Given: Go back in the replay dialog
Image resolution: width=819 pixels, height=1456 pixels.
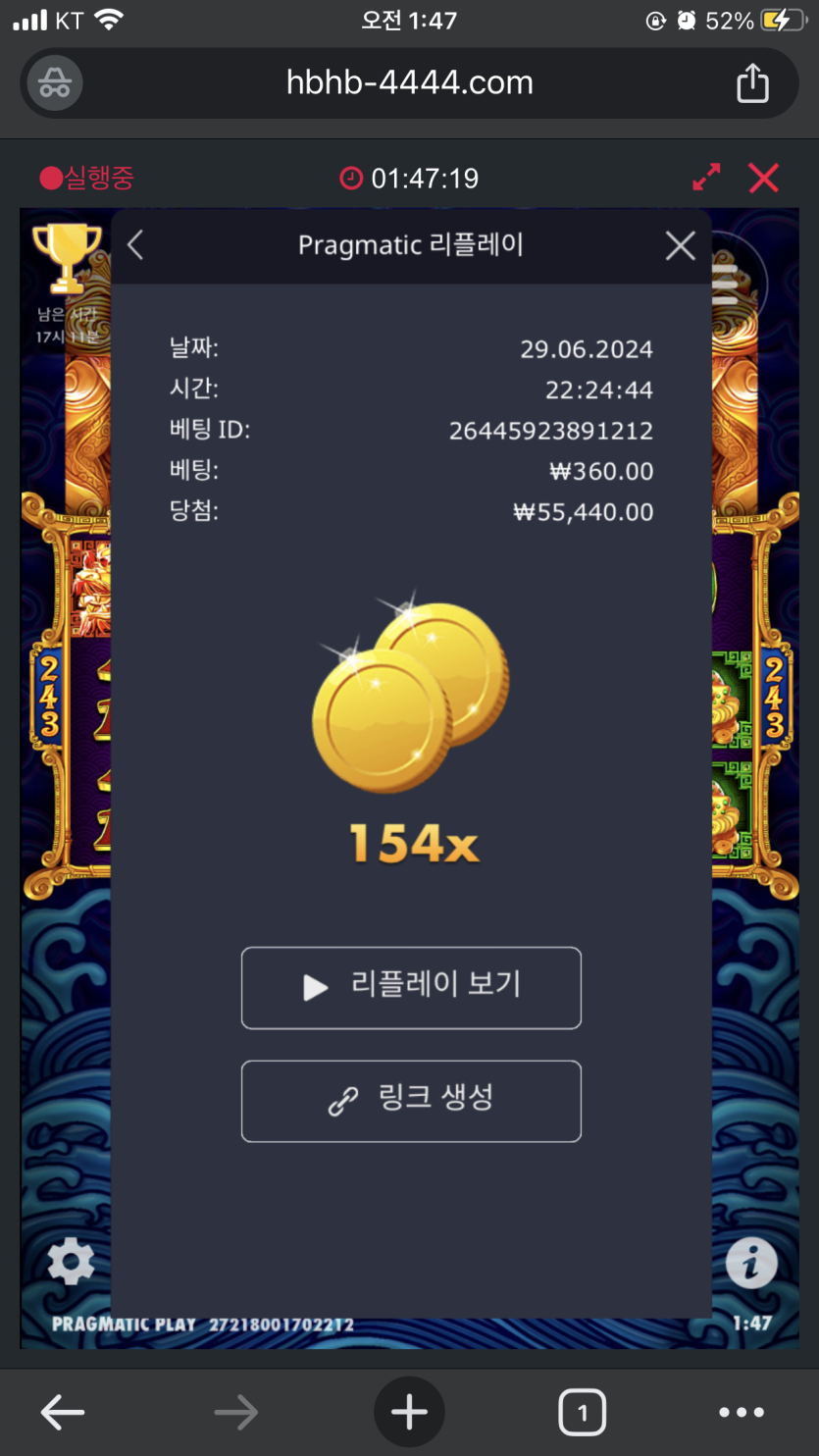Looking at the screenshot, I should click(136, 245).
